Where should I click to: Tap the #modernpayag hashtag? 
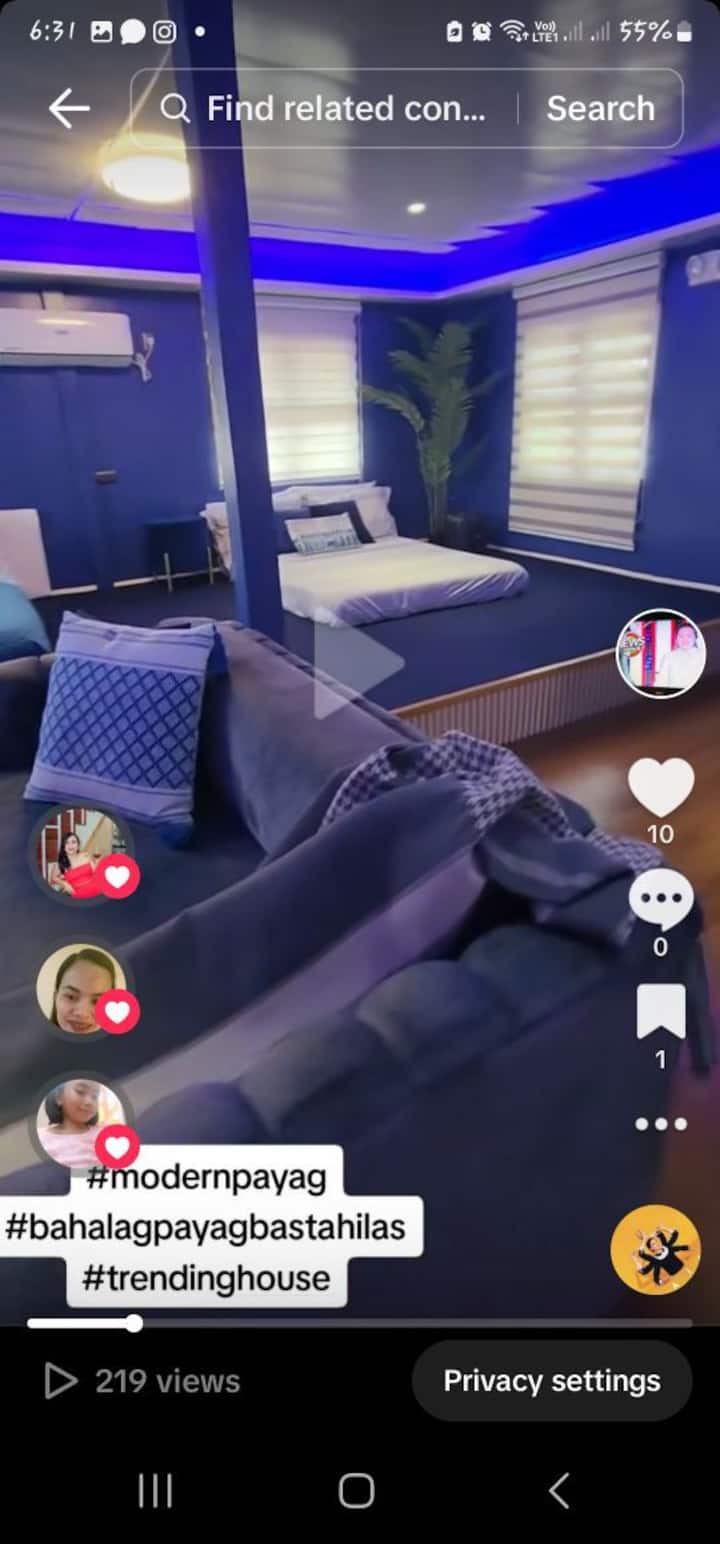[206, 1177]
